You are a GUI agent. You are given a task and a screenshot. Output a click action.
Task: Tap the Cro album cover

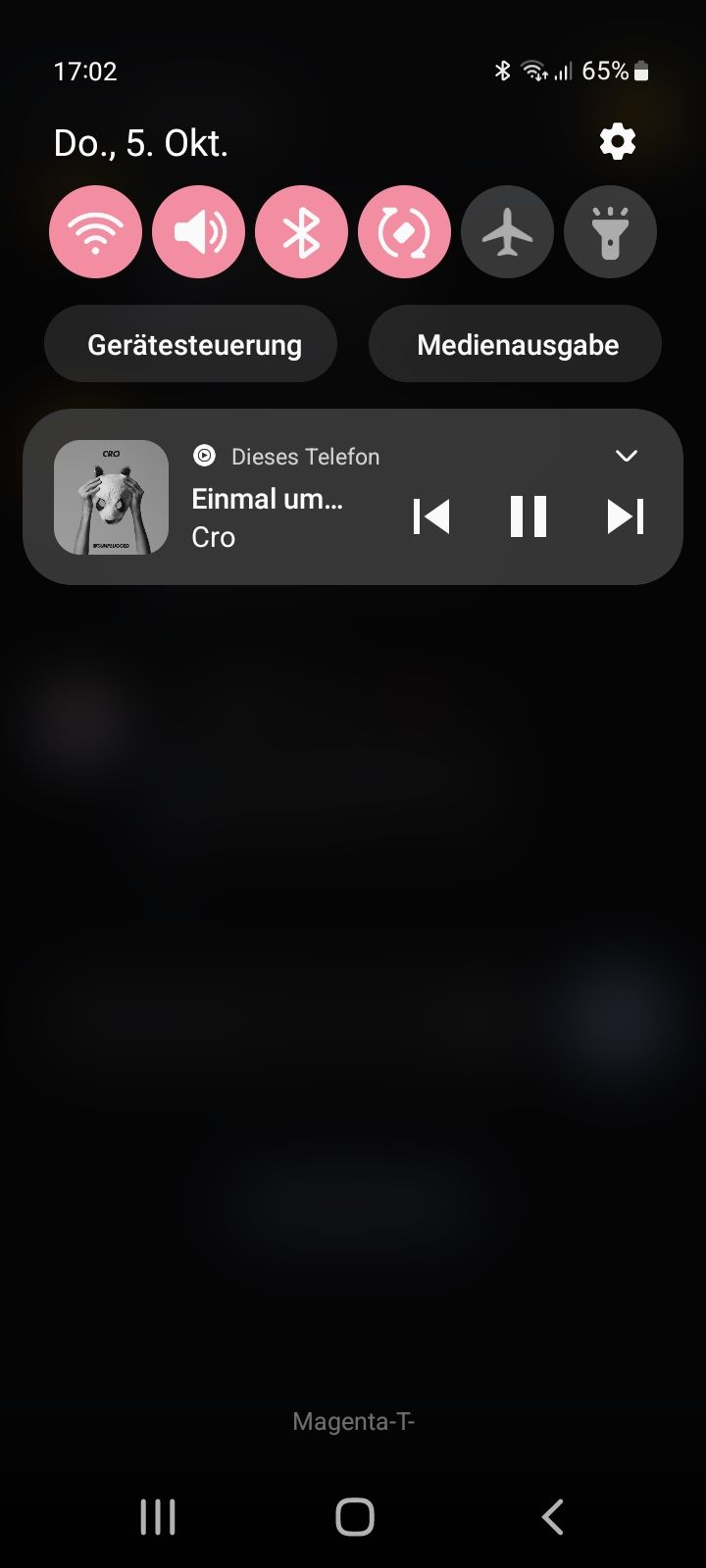point(111,497)
